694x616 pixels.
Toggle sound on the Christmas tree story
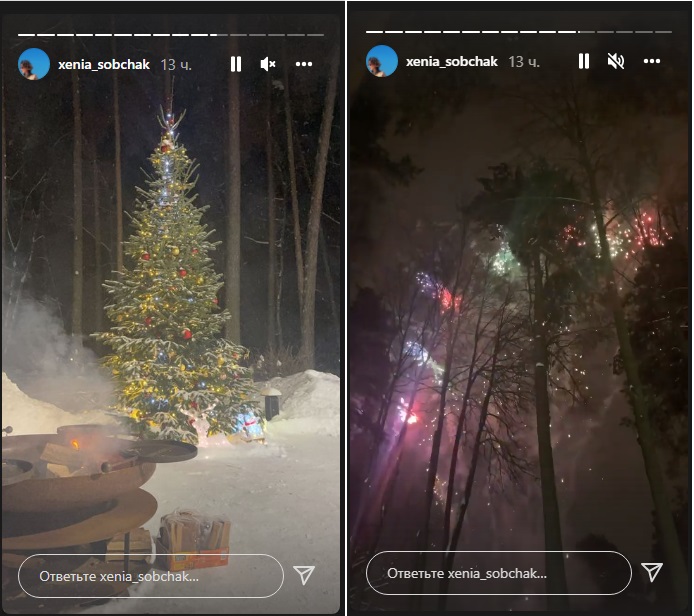pos(268,64)
